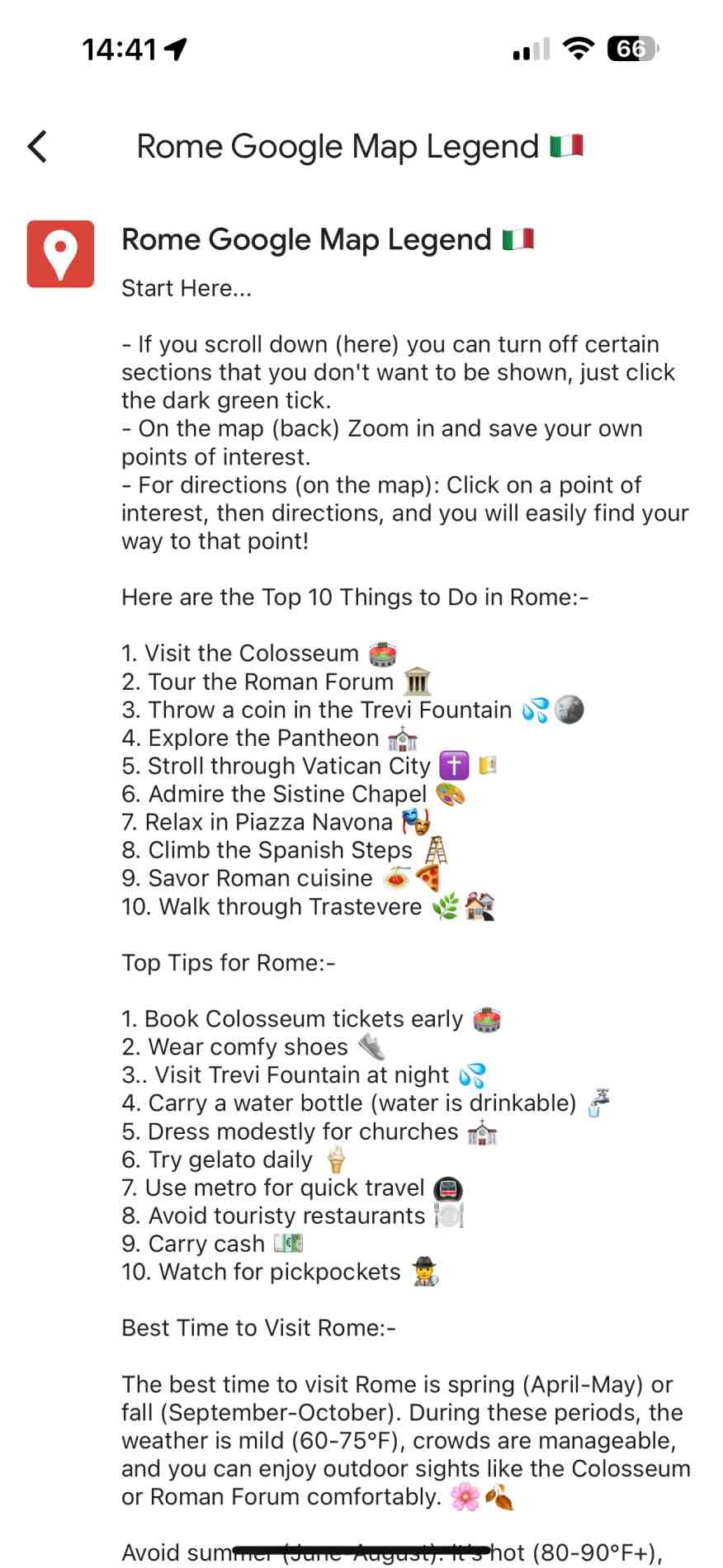723x1568 pixels.
Task: Tap the clock showing 14:41
Action: point(114,48)
